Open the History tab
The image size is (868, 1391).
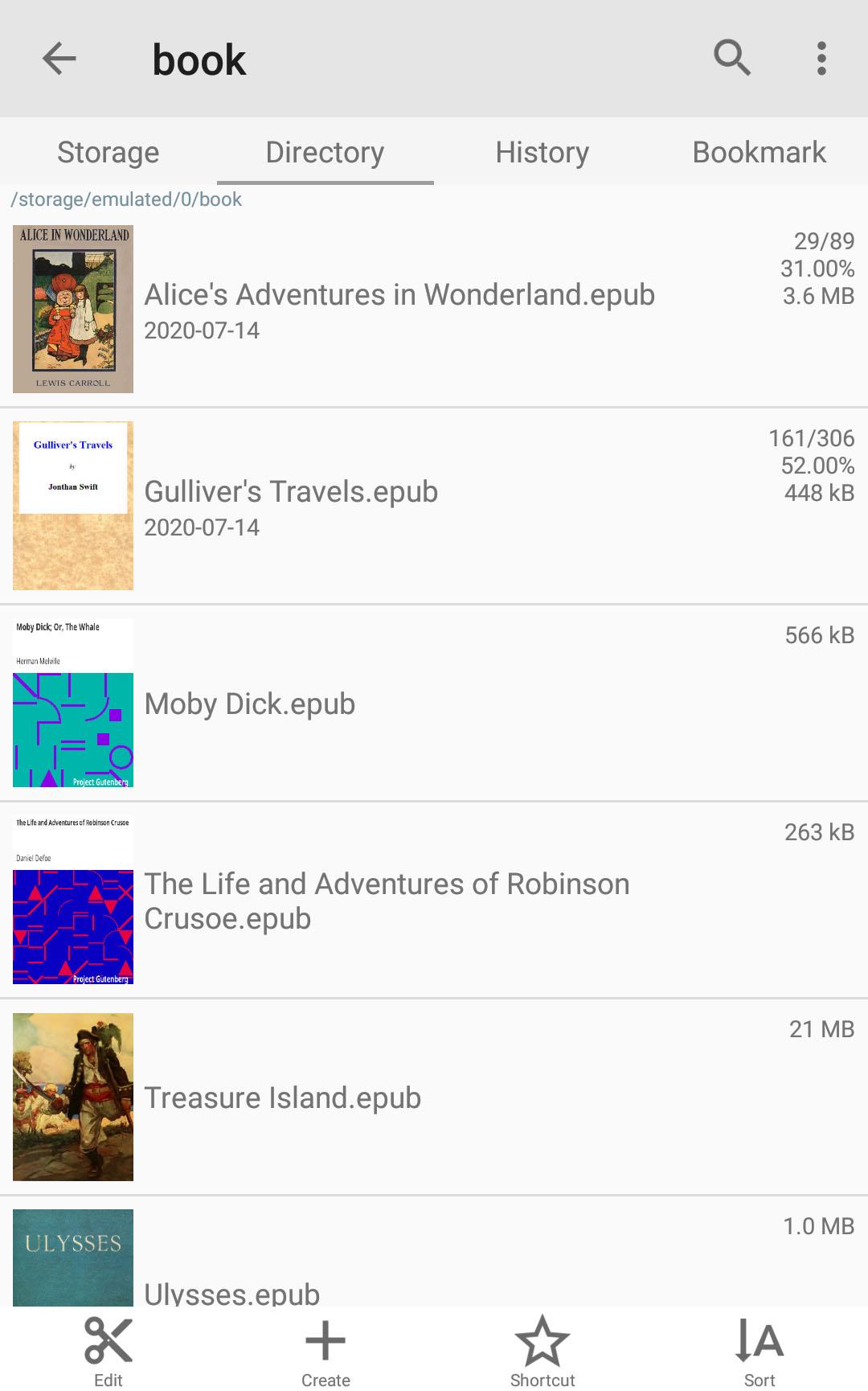point(542,152)
